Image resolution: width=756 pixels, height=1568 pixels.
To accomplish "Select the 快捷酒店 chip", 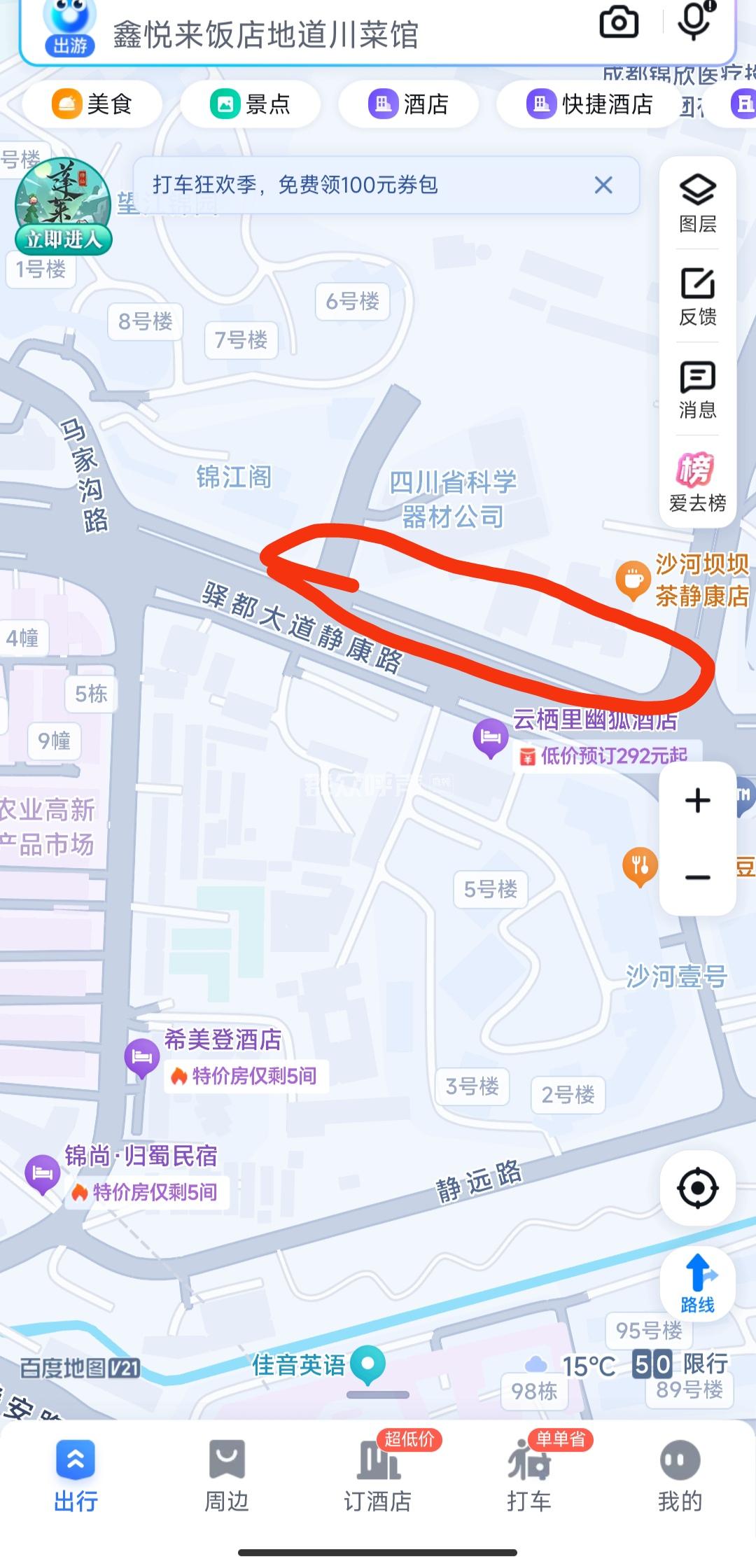I will [x=589, y=104].
